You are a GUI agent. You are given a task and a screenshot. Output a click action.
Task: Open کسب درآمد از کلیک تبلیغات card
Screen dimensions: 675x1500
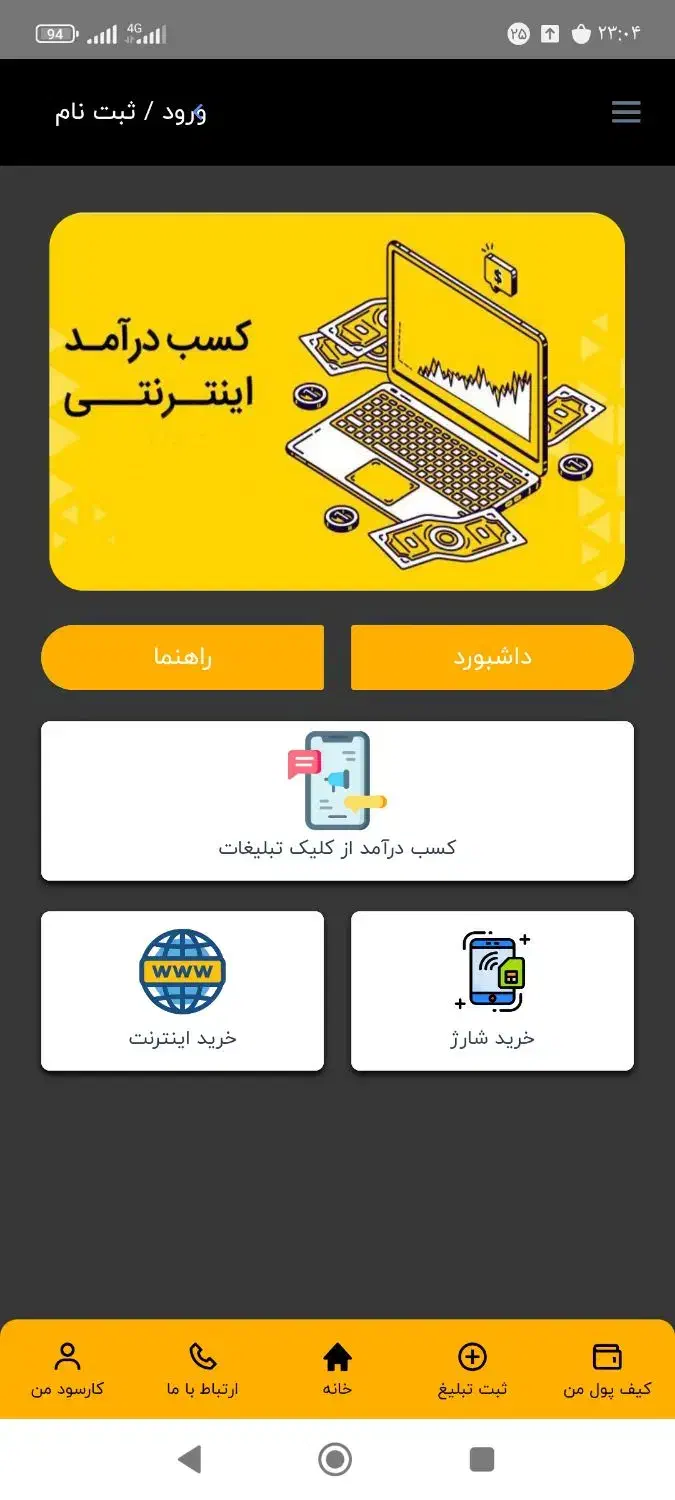[337, 801]
